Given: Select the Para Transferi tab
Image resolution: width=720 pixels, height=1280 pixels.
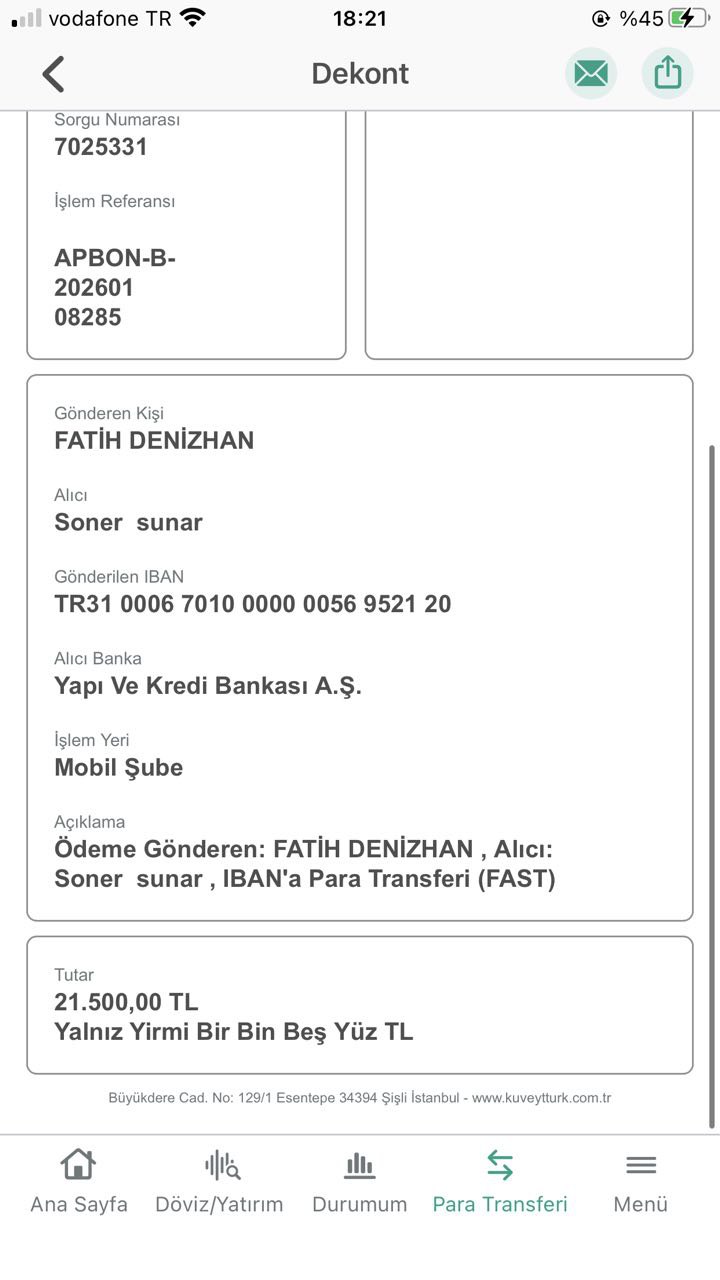Looking at the screenshot, I should point(500,1182).
